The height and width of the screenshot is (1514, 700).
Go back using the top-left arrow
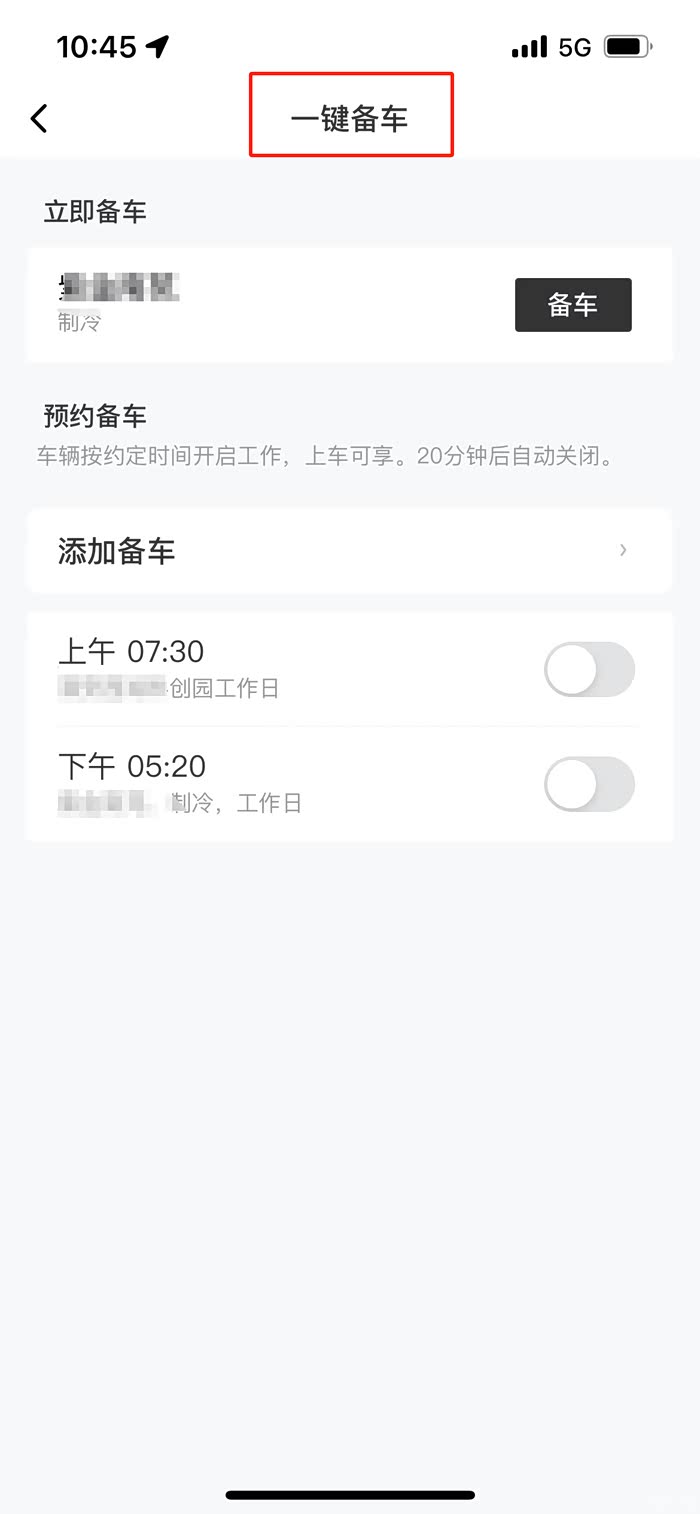tap(39, 118)
